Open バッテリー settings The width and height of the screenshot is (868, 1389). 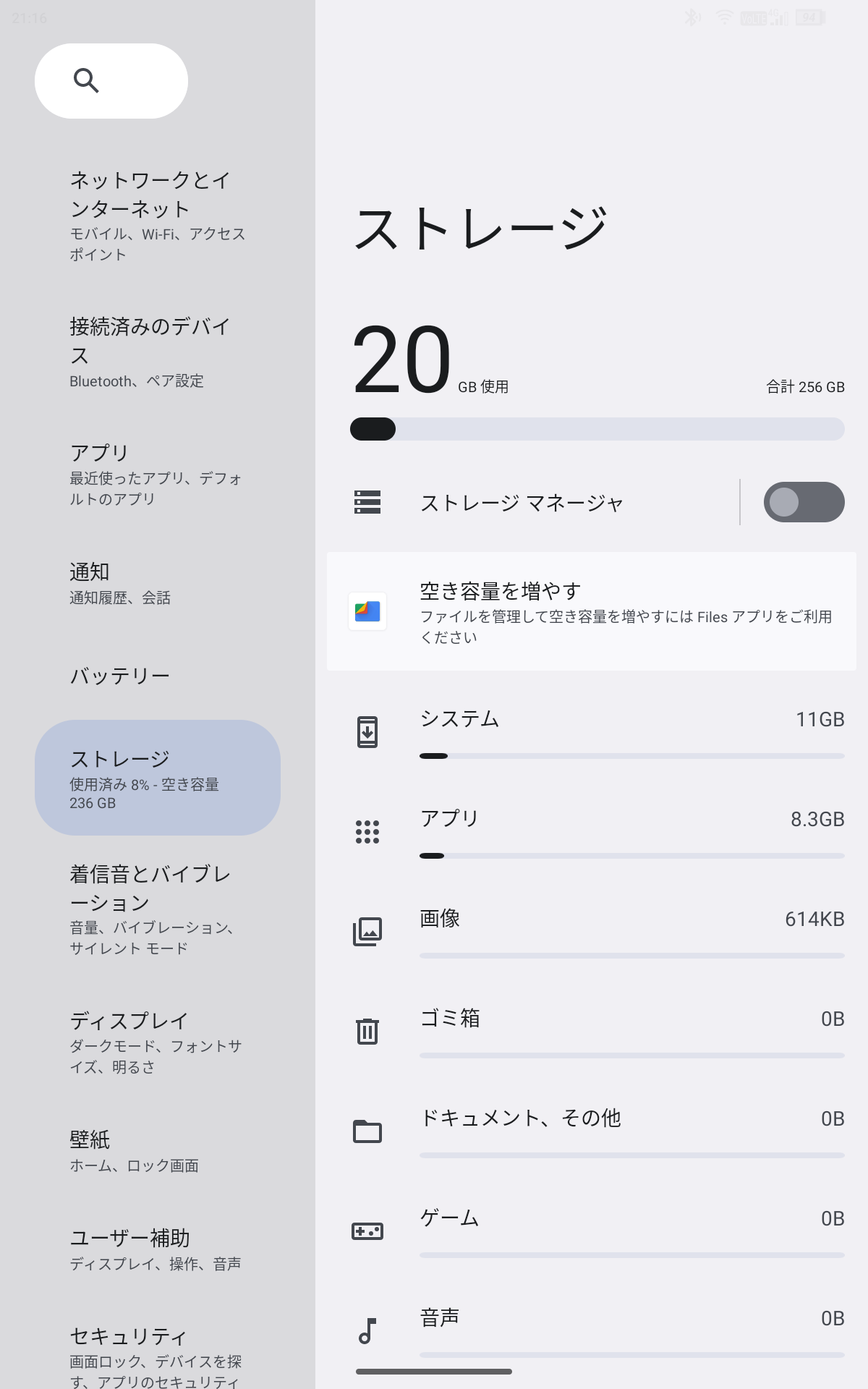[157, 676]
